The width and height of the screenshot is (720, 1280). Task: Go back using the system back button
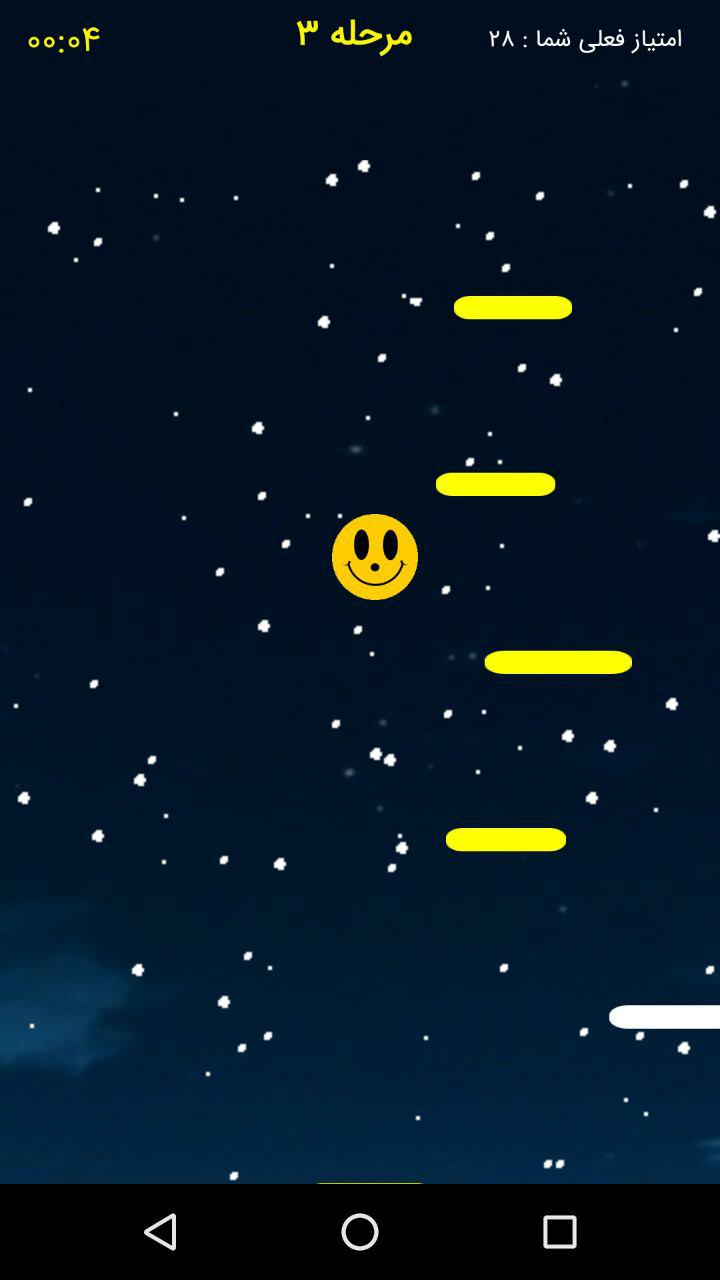(160, 1232)
